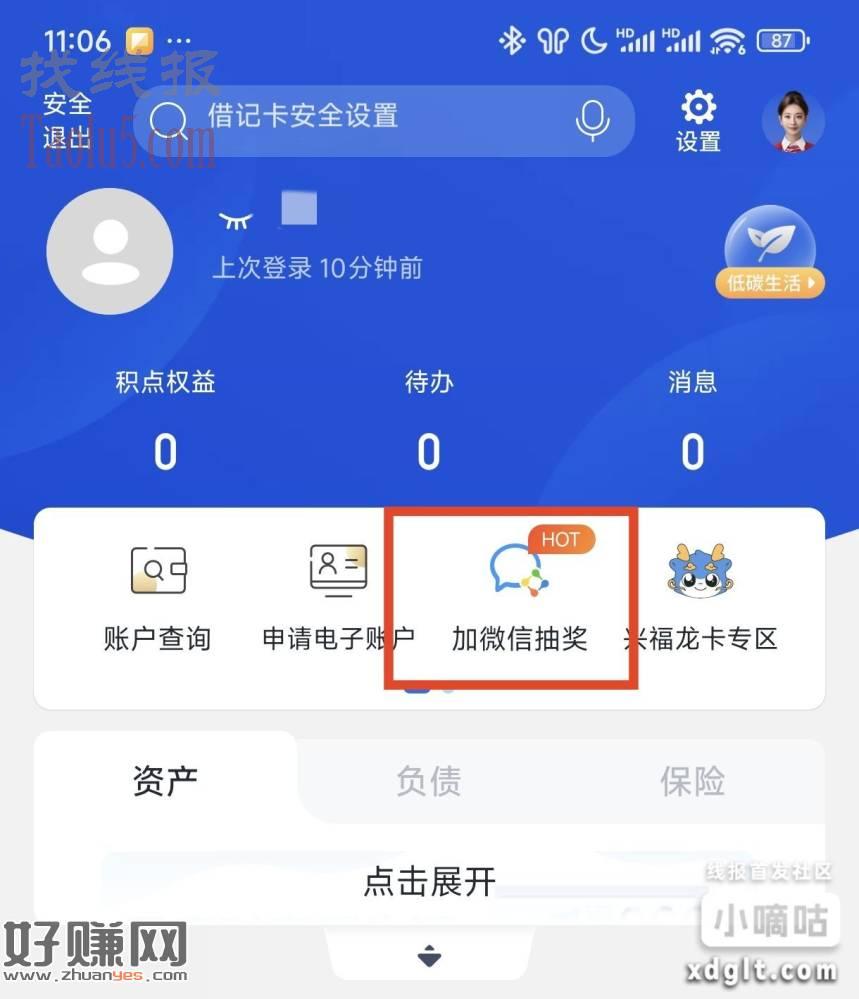This screenshot has width=859, height=999.
Task: Expand assets via 点击展开
Action: click(429, 882)
